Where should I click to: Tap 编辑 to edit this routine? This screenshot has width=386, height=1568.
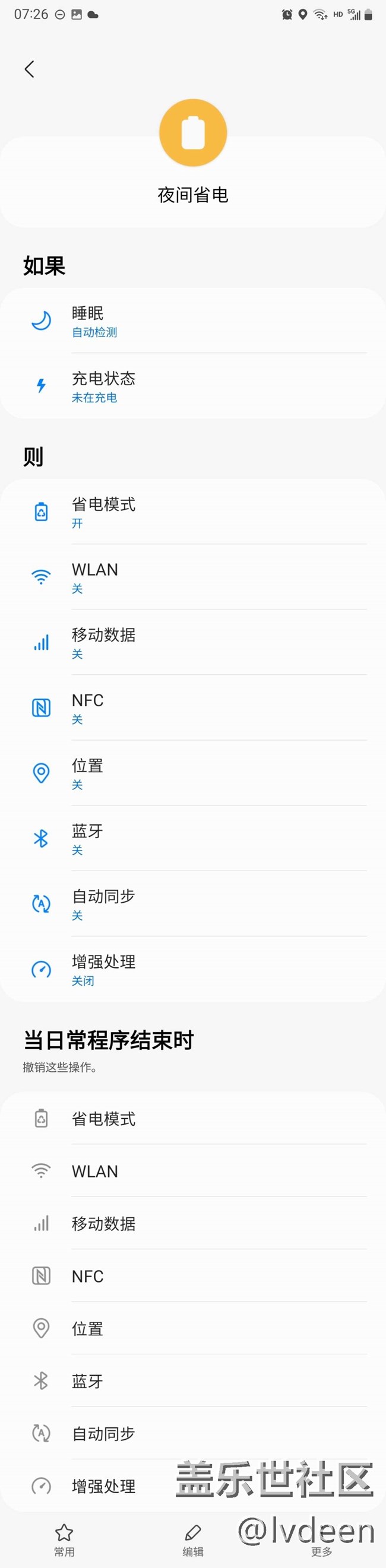(193, 1538)
